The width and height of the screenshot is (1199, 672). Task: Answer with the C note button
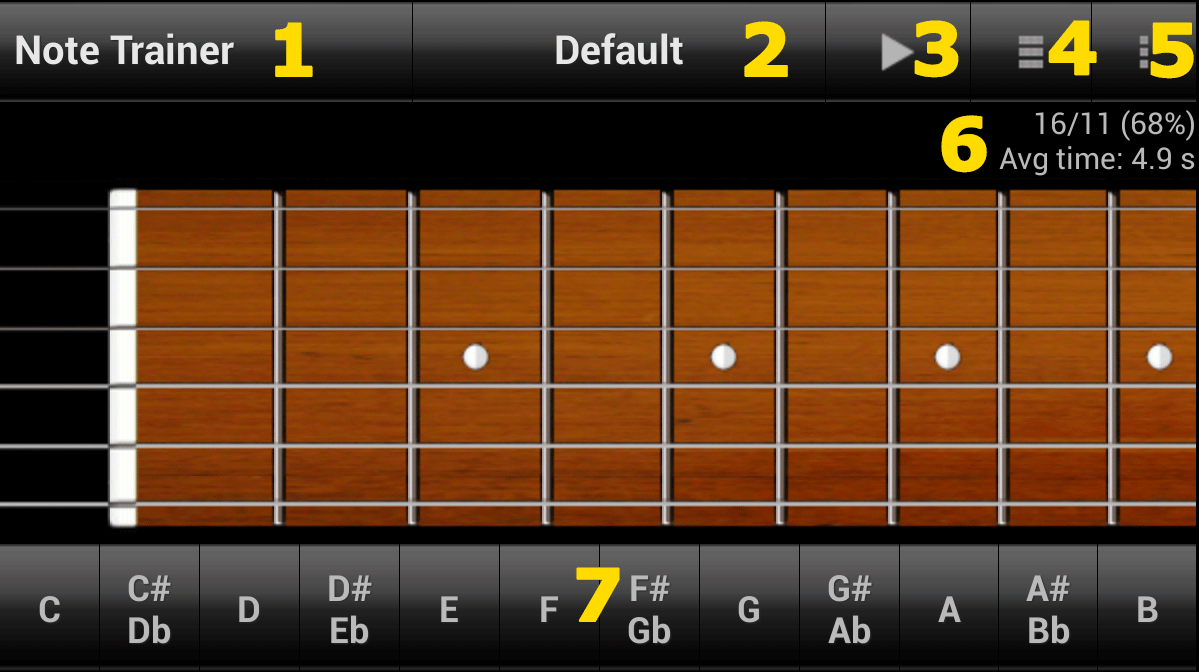49,609
